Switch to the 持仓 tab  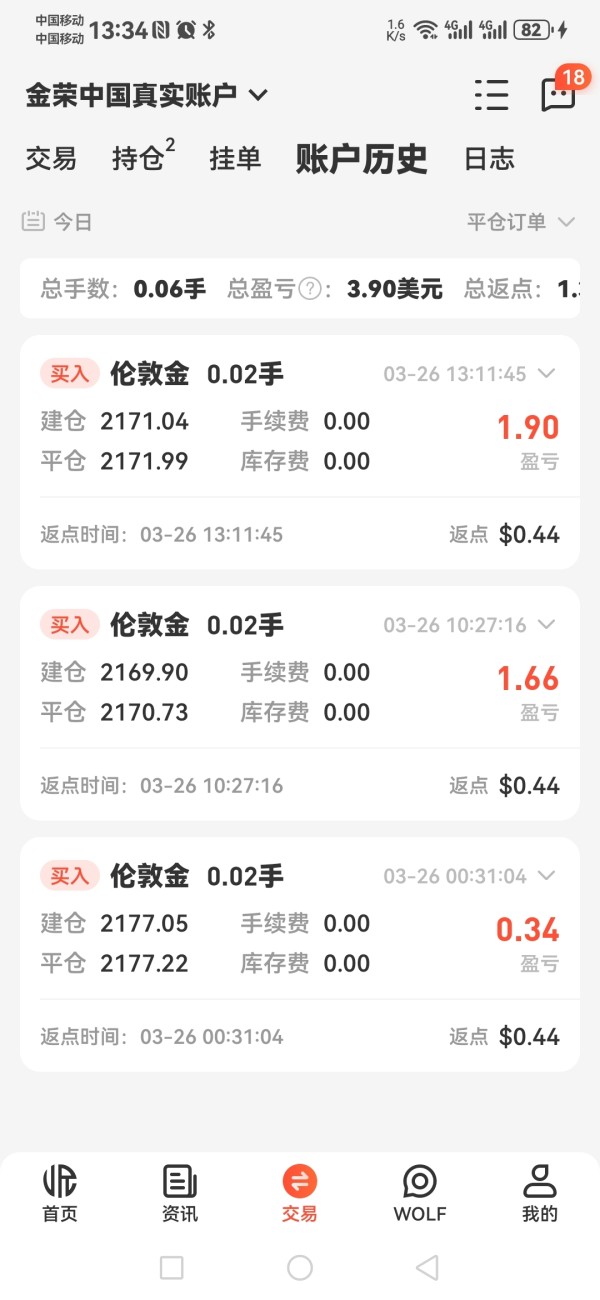point(143,157)
